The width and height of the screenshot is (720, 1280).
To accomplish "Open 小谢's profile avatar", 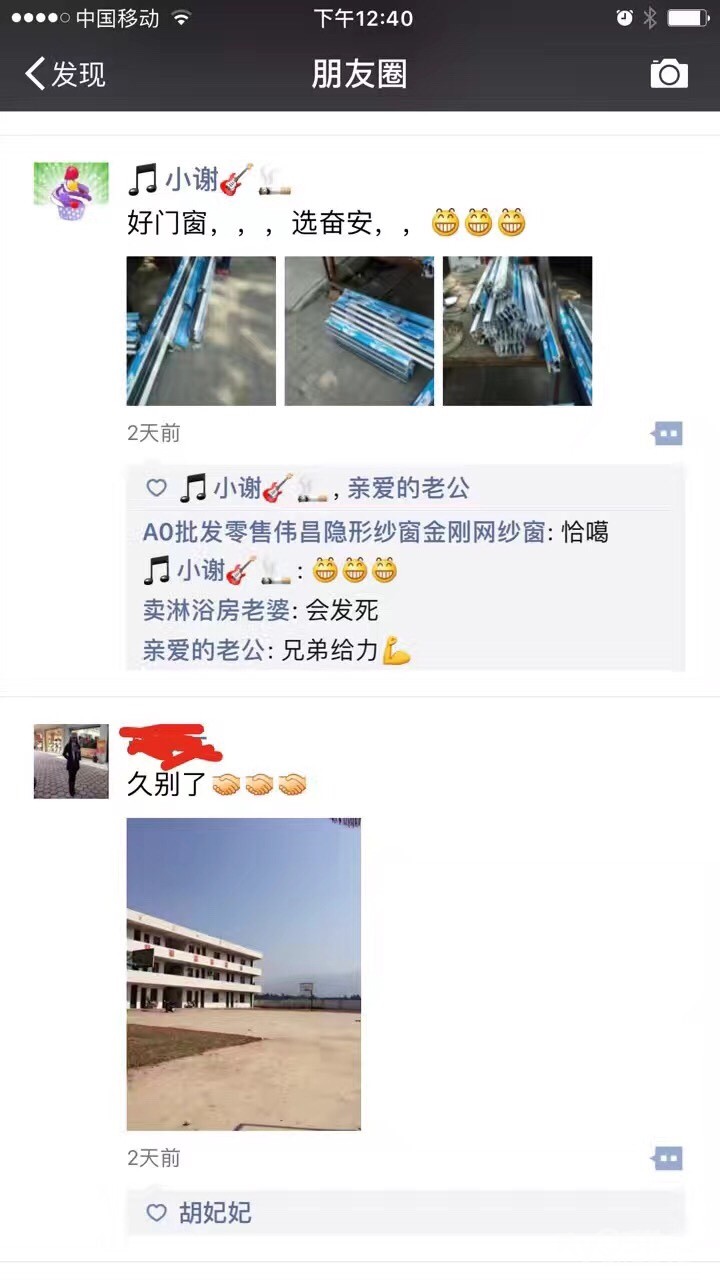I will pos(71,190).
